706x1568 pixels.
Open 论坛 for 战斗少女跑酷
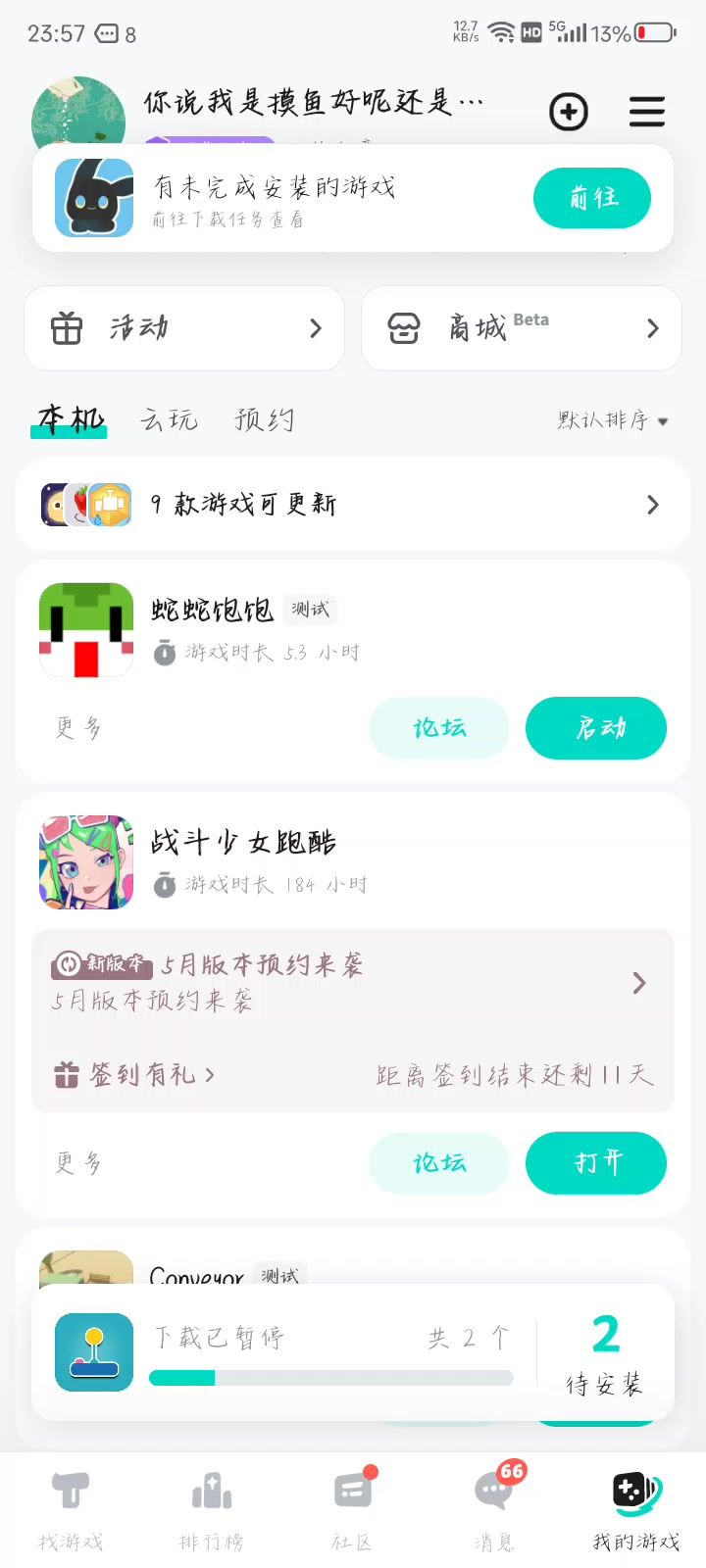click(439, 1163)
